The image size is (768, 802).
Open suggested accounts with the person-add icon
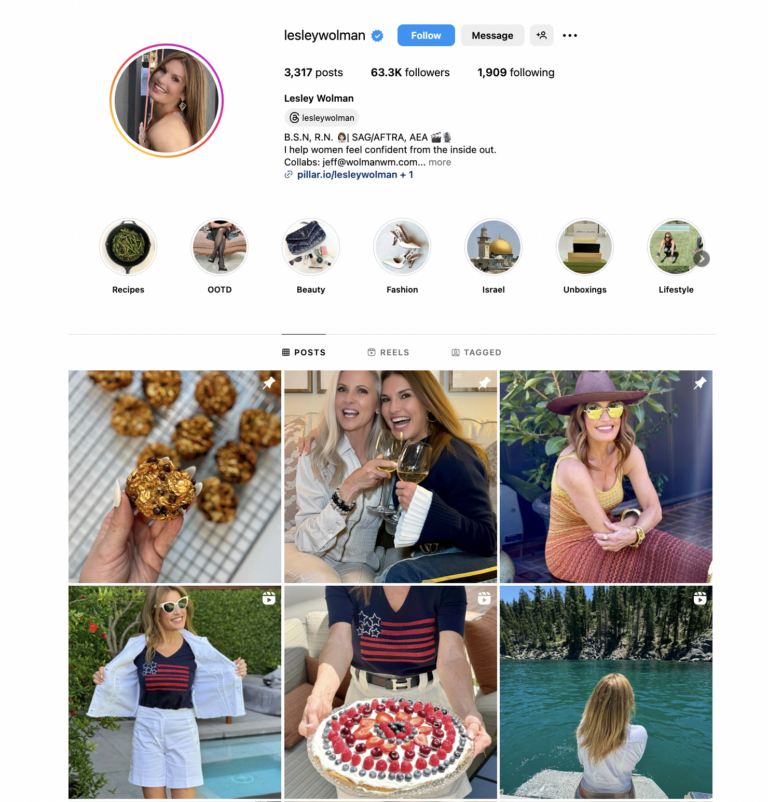[x=541, y=34]
